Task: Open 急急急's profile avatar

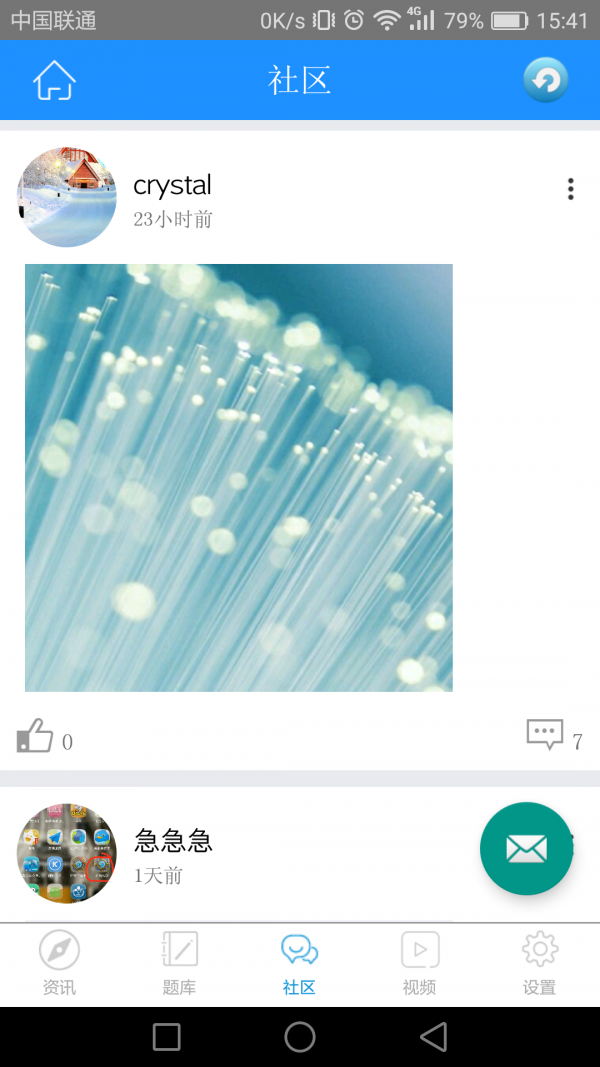Action: (x=67, y=853)
